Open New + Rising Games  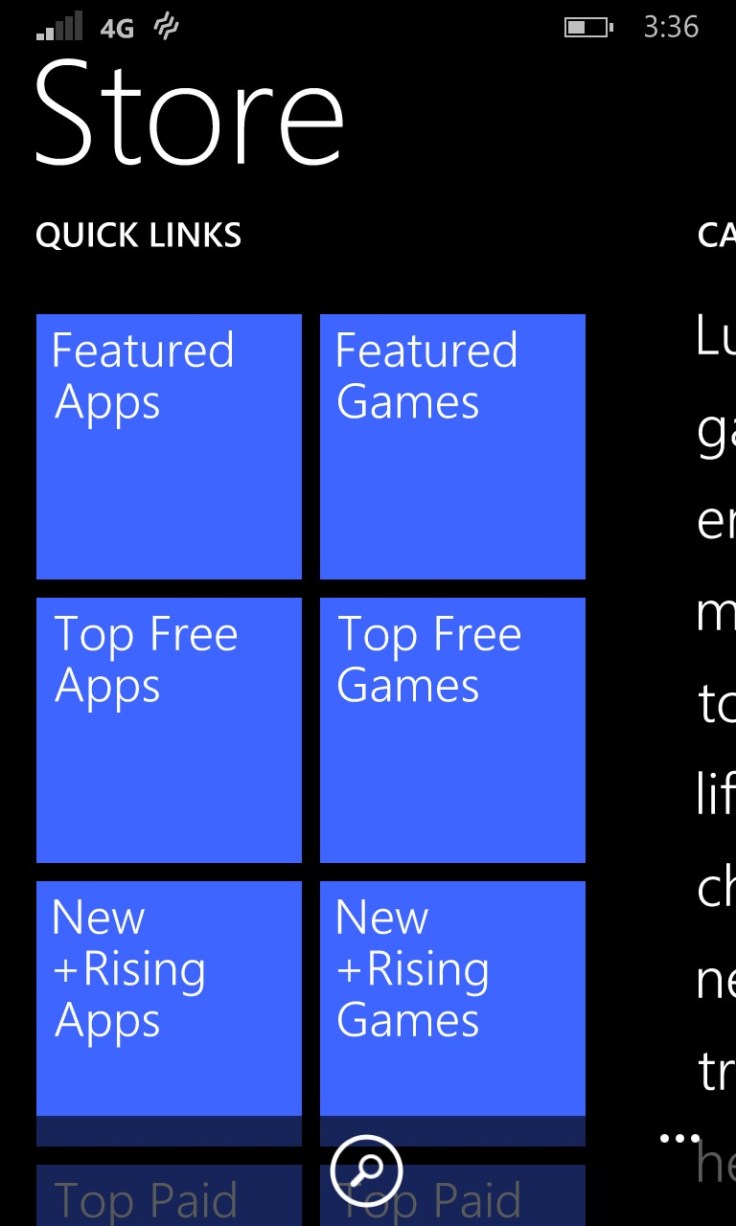tap(452, 998)
